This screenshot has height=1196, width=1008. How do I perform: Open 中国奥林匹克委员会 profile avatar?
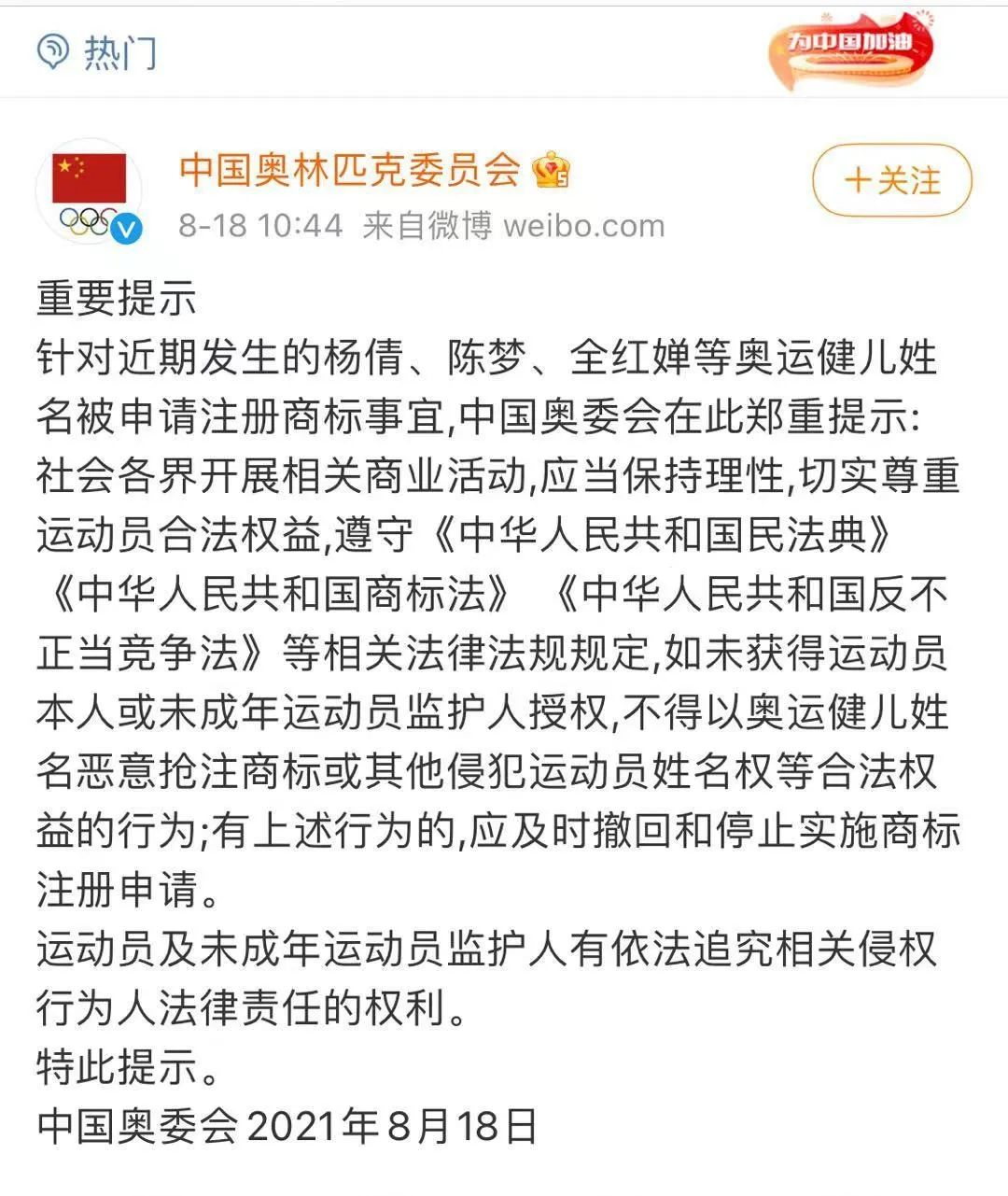89,190
